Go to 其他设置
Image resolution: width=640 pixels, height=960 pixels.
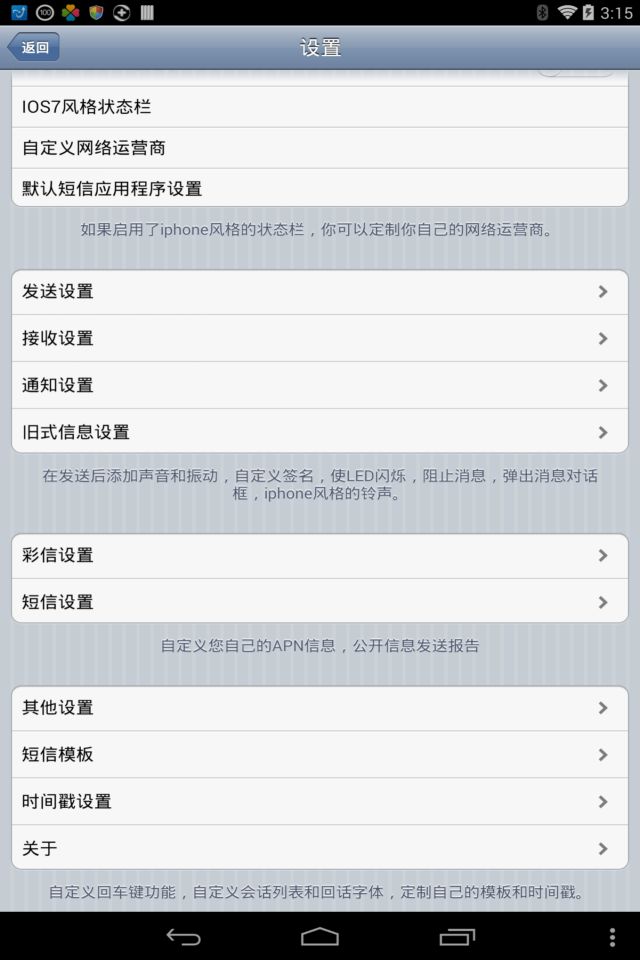point(320,708)
